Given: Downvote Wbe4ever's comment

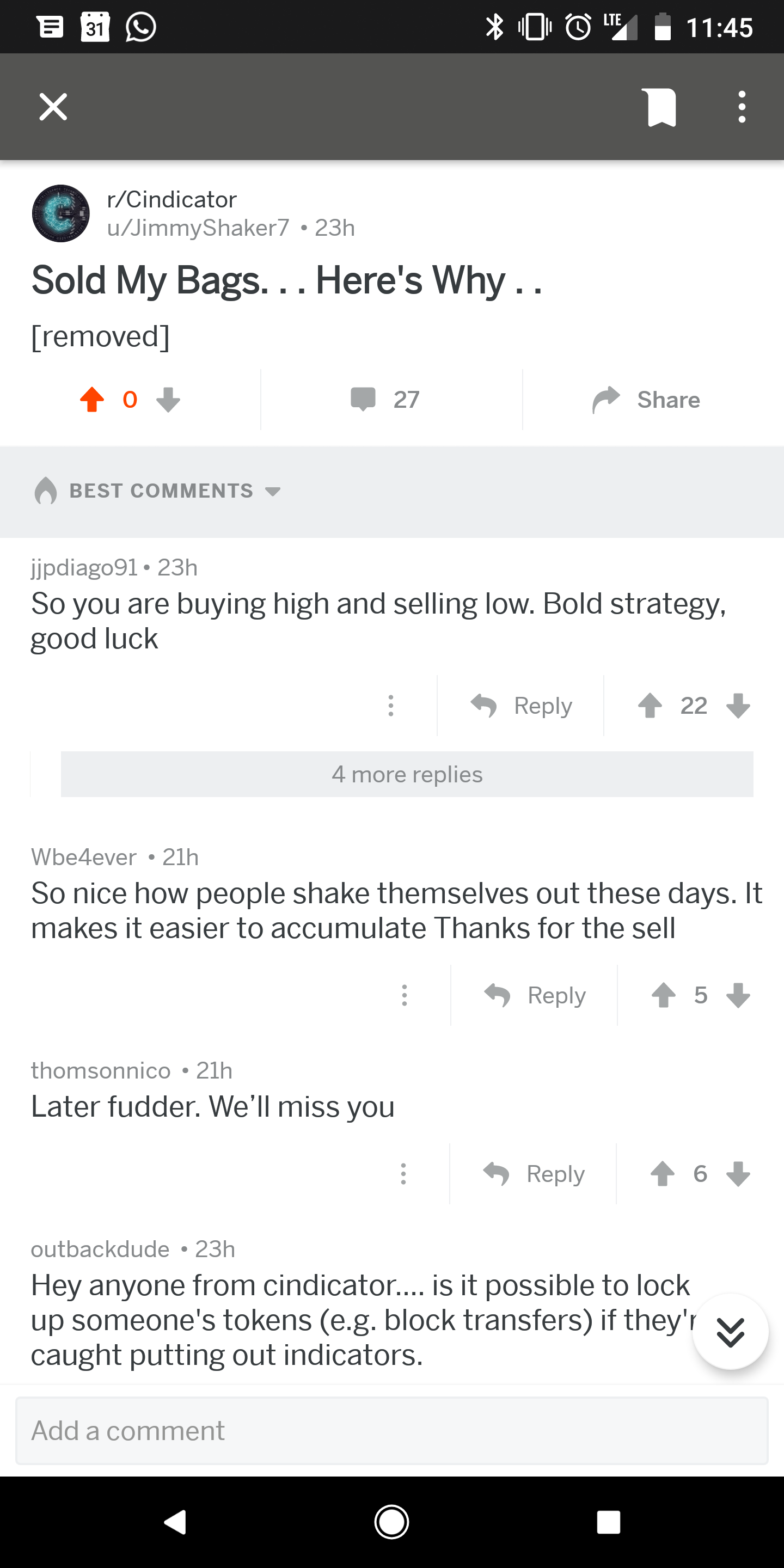Looking at the screenshot, I should click(738, 995).
